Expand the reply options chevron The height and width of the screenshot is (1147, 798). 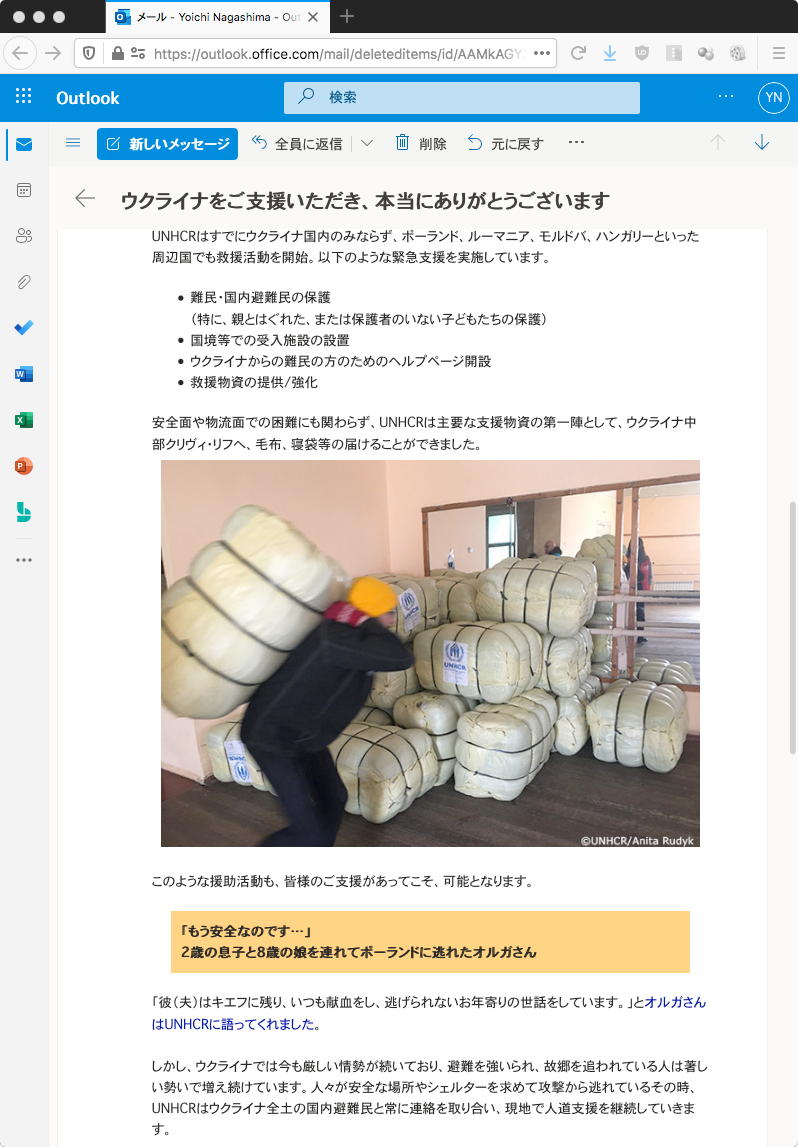pos(367,143)
